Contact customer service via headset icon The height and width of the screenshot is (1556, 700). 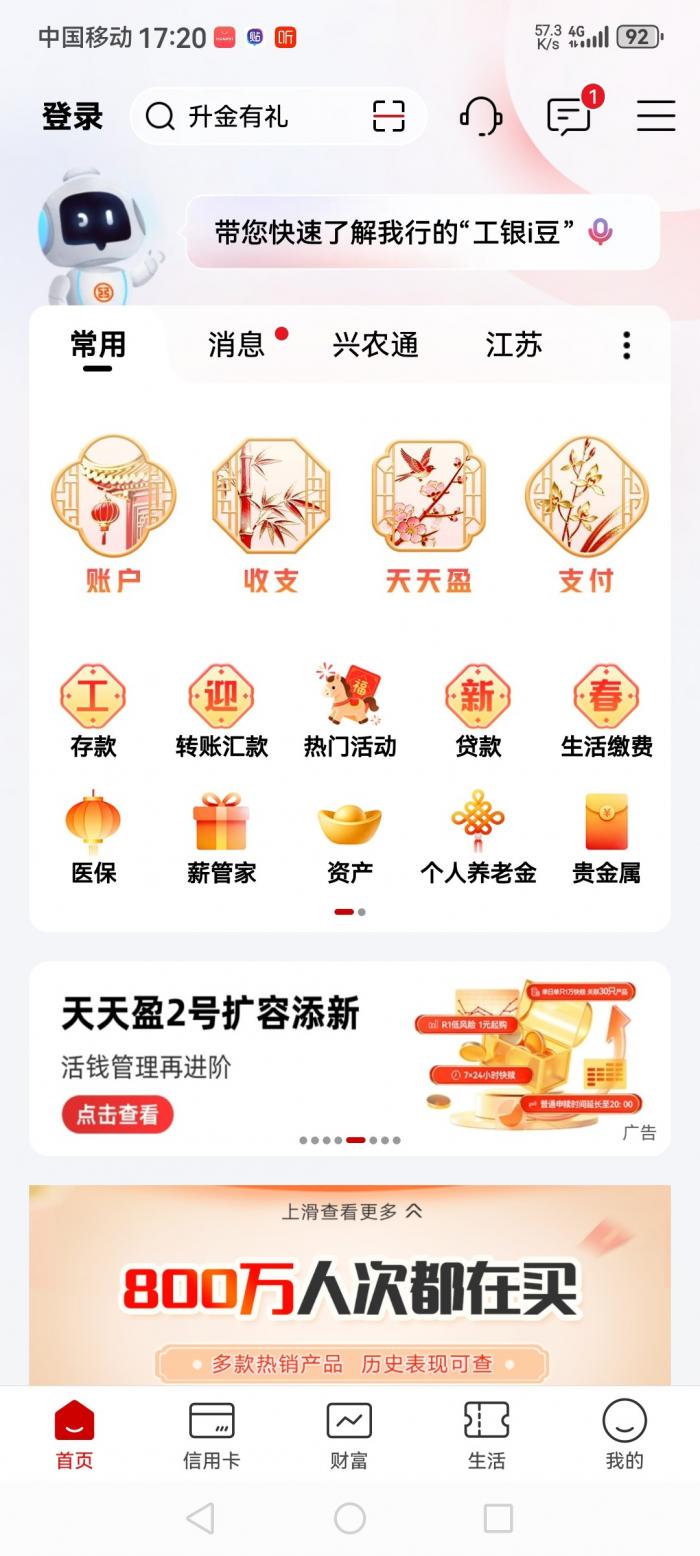point(481,117)
